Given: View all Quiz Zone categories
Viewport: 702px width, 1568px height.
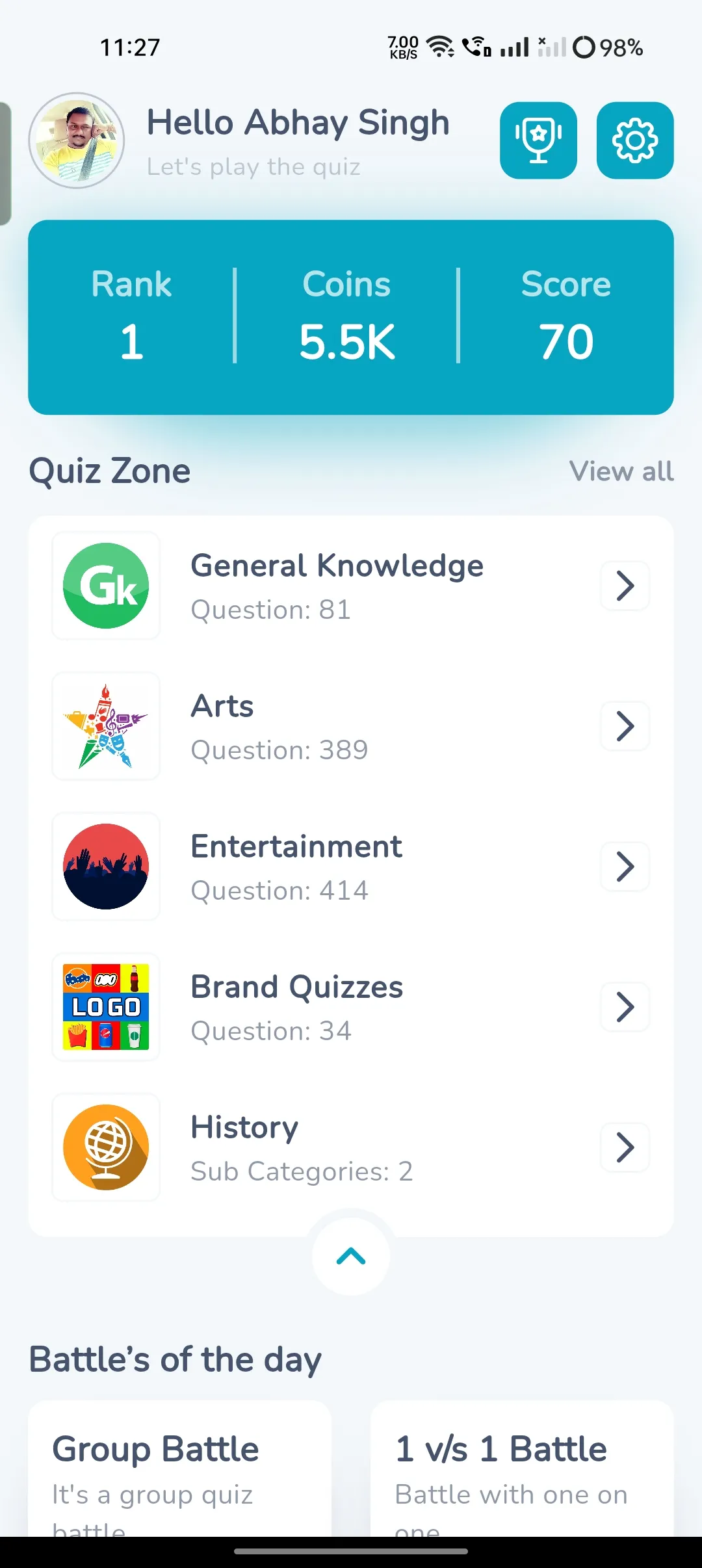Looking at the screenshot, I should pos(621,471).
